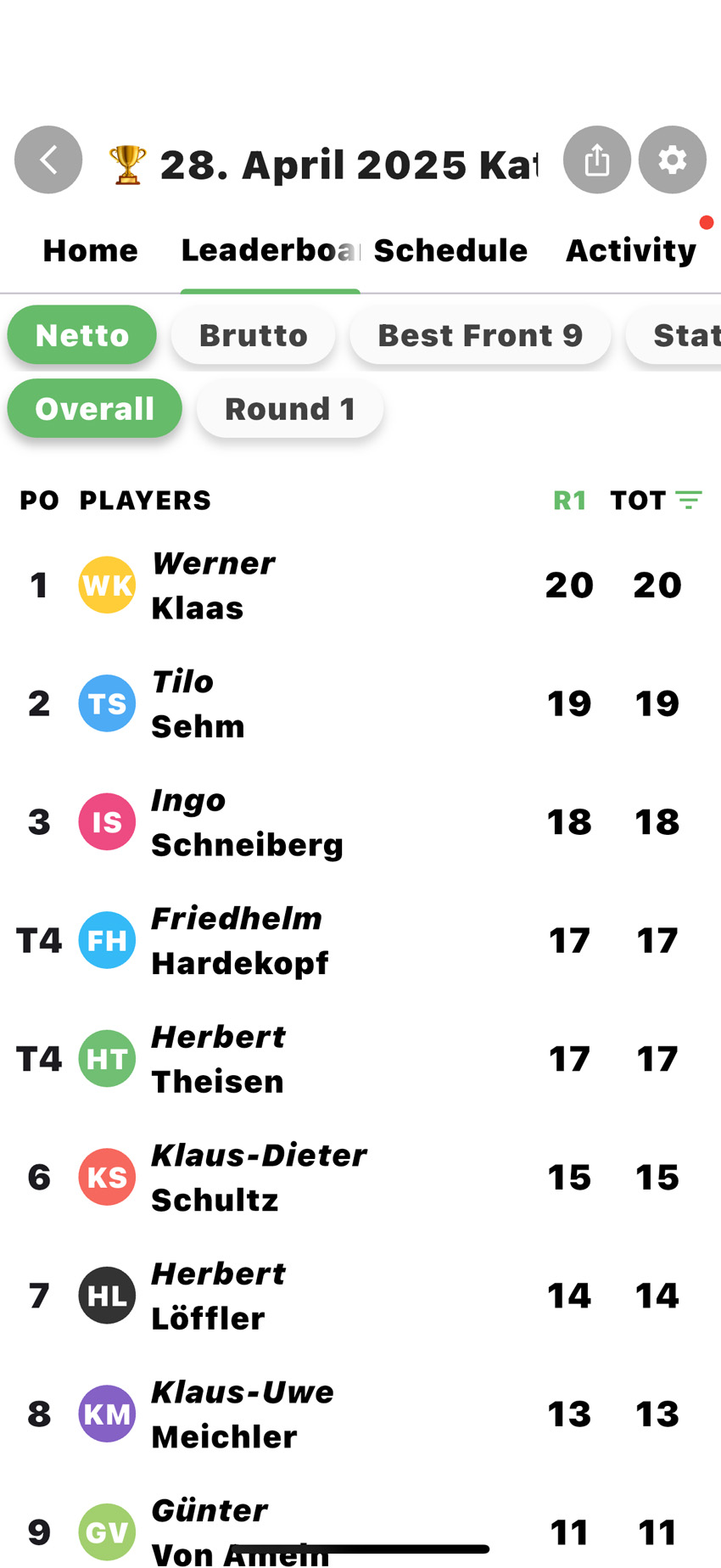Screen dimensions: 721x1568
Task: Filter scores by Round 1
Action: tap(289, 409)
